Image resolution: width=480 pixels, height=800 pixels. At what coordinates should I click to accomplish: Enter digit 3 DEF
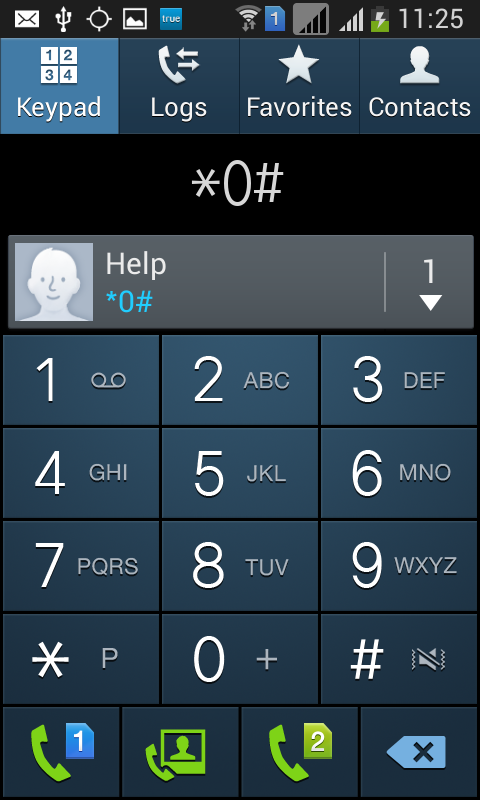tap(399, 380)
